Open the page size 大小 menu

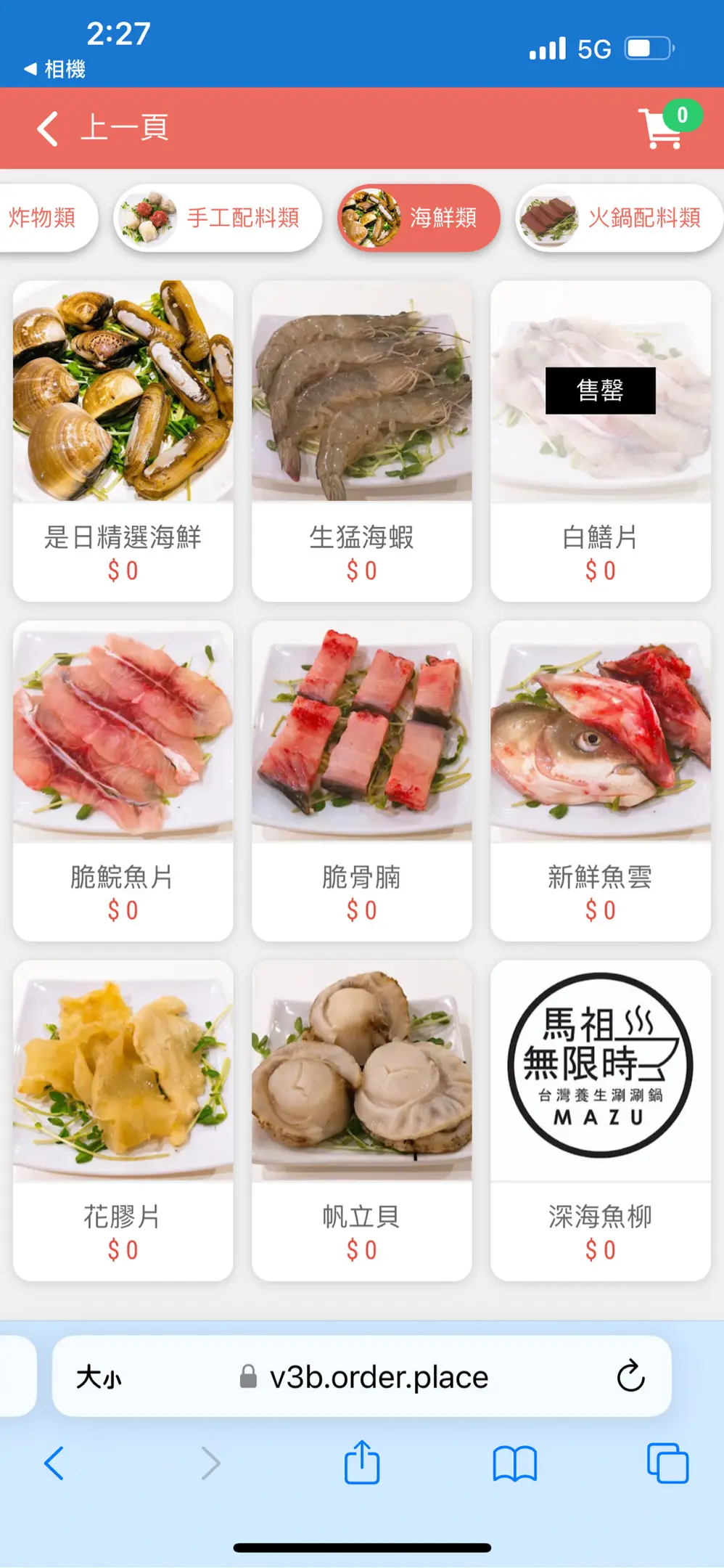pos(99,1376)
